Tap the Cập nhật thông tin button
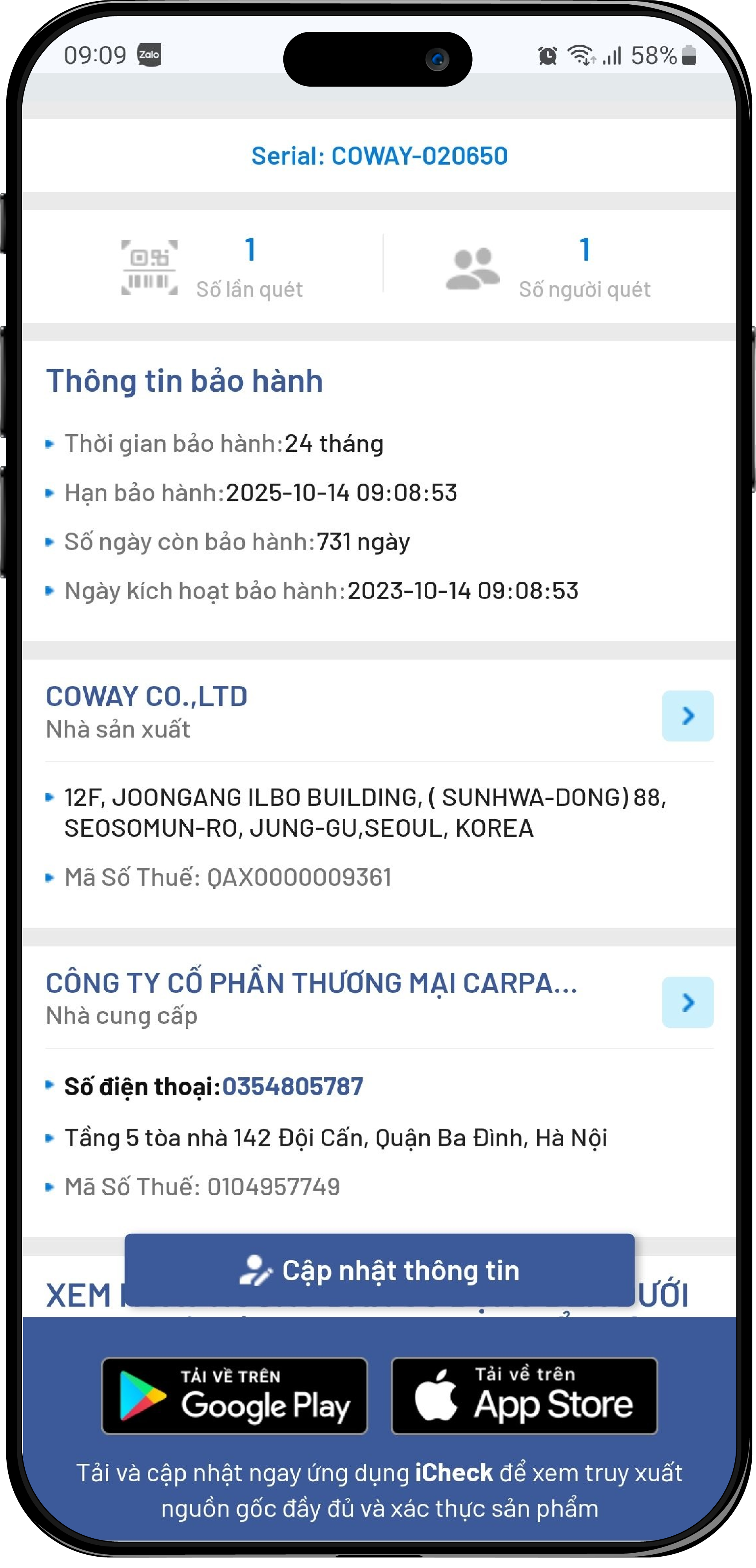Screen dimensions: 756x1568 (x=379, y=1270)
